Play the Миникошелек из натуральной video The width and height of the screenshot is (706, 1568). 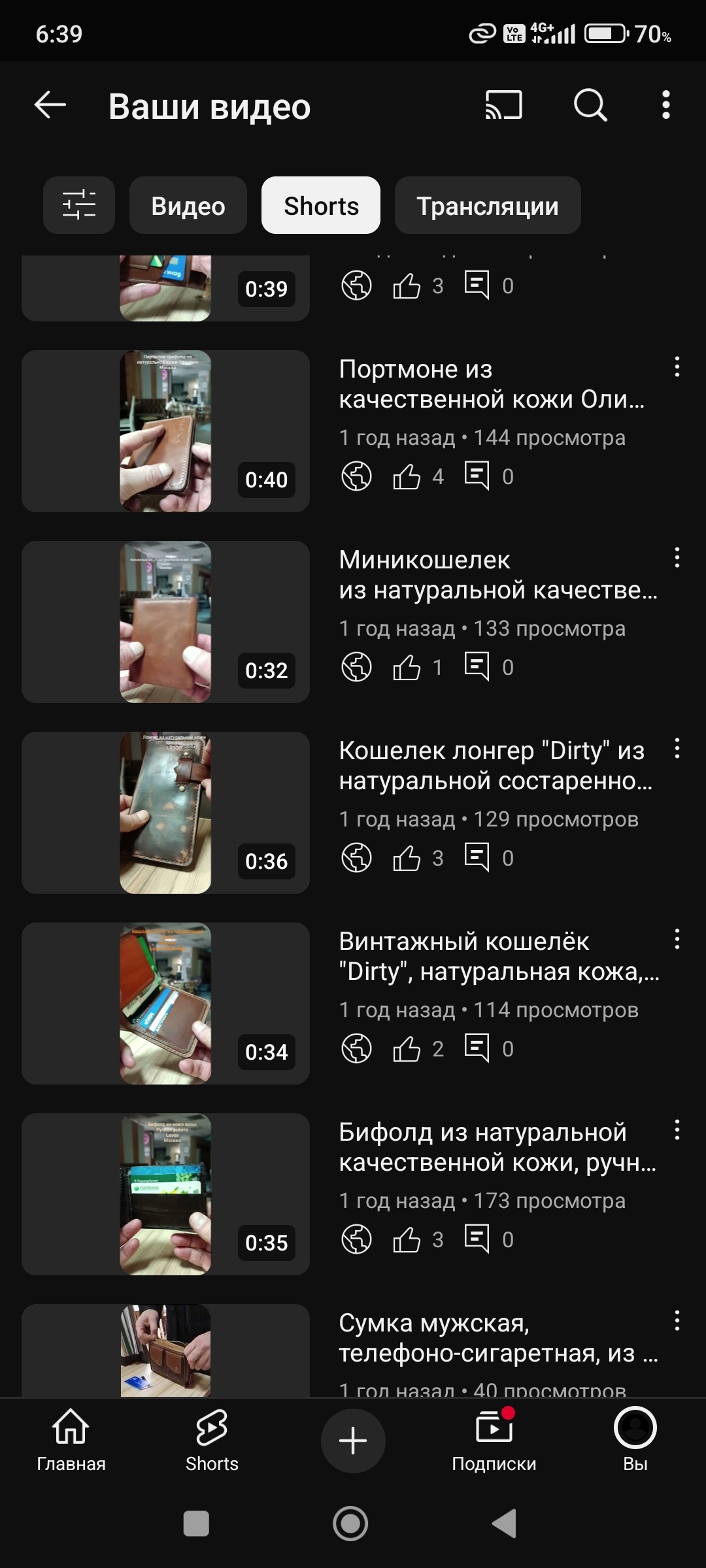(165, 622)
